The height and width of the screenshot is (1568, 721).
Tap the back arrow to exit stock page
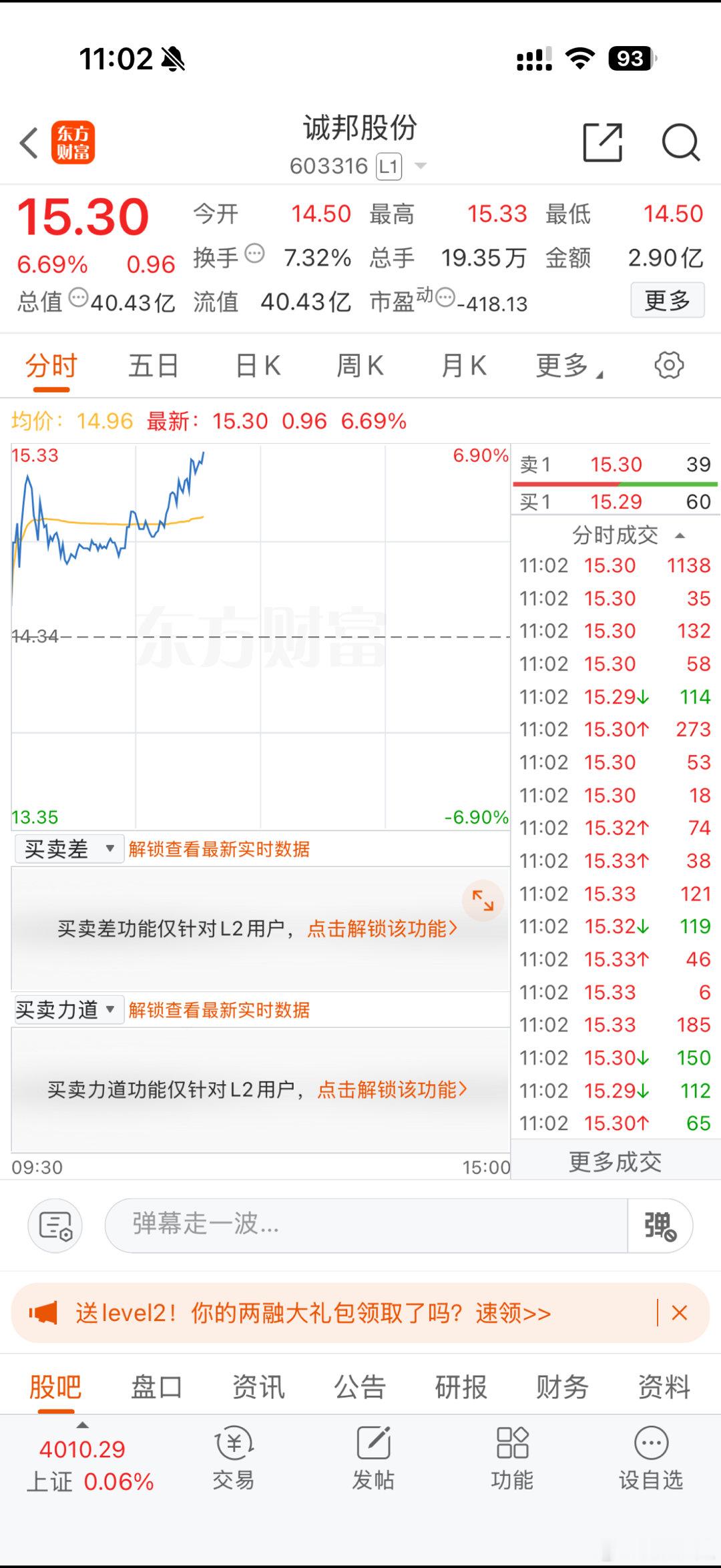(x=28, y=142)
